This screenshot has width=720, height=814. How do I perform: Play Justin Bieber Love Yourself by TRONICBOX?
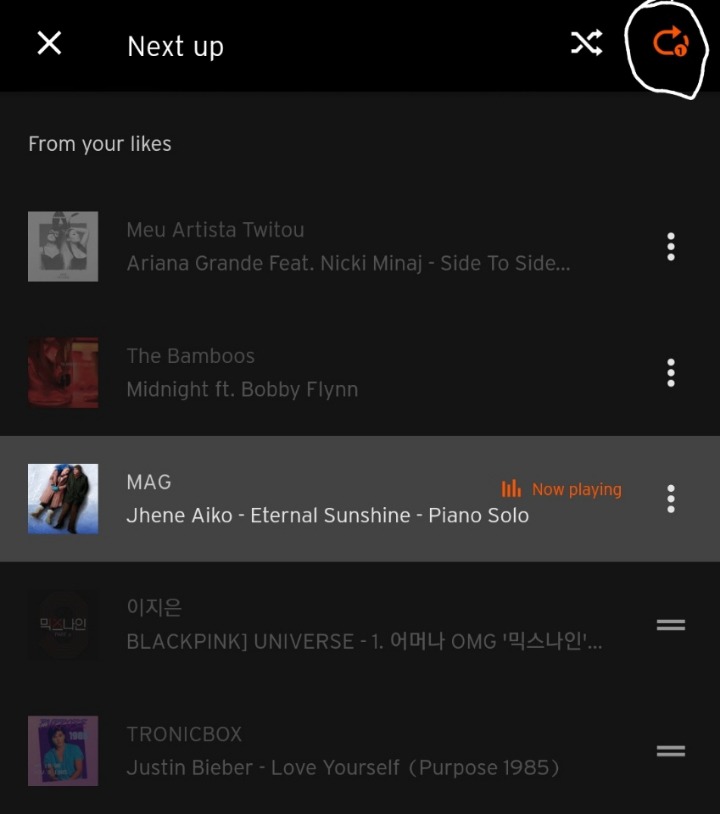coord(342,751)
